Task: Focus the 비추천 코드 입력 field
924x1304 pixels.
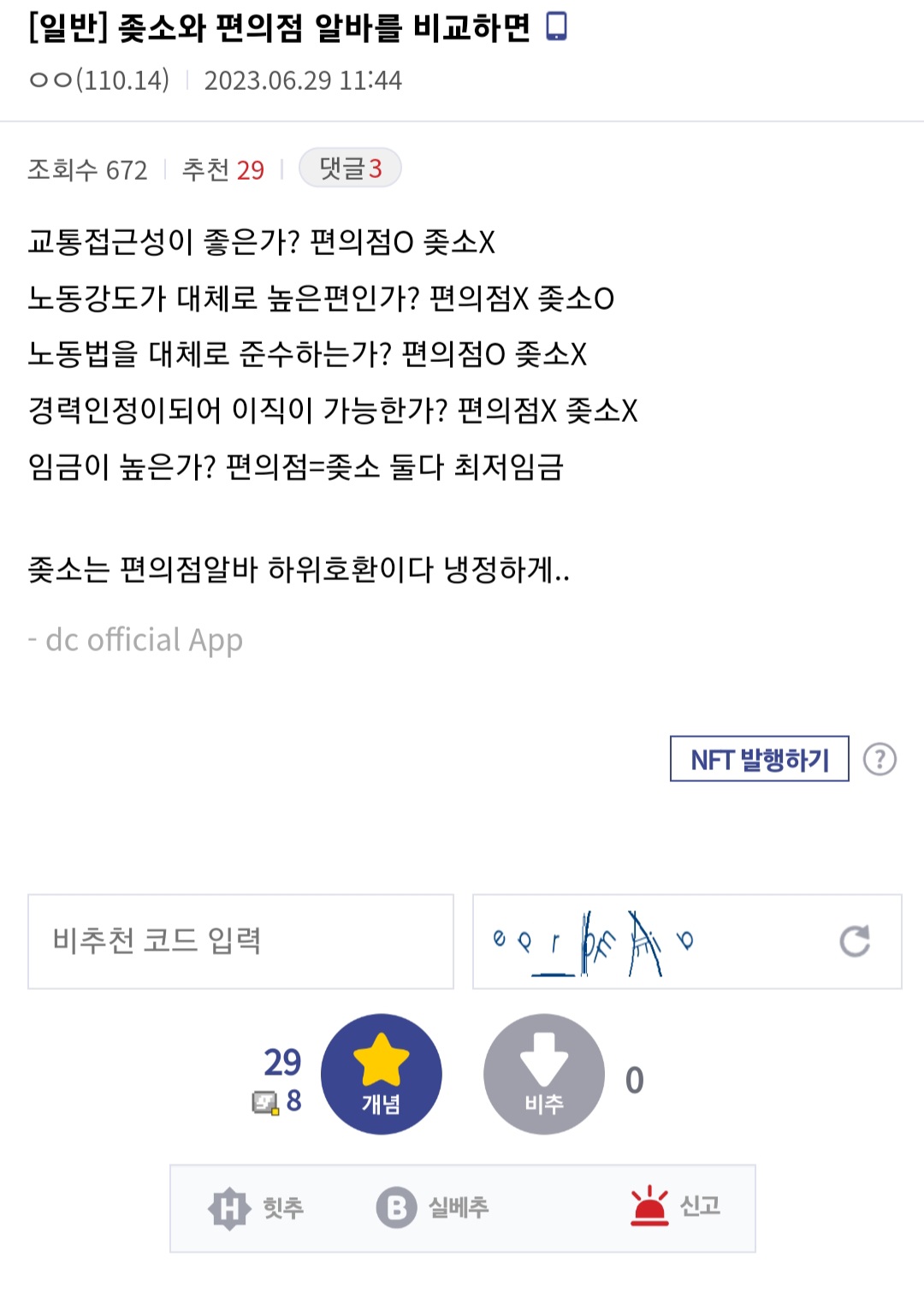Action: 240,941
